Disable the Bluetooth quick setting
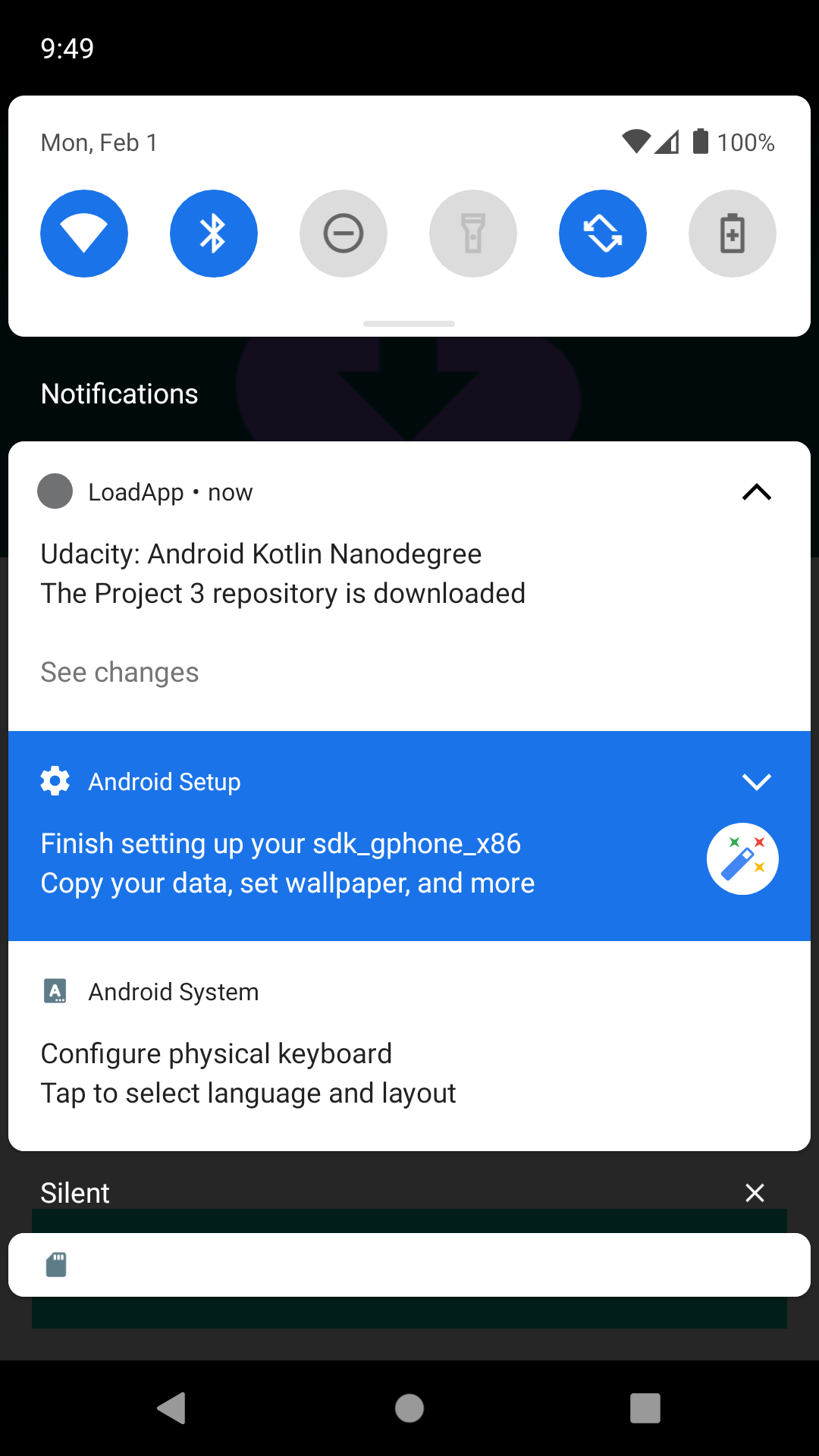This screenshot has width=819, height=1456. (214, 233)
